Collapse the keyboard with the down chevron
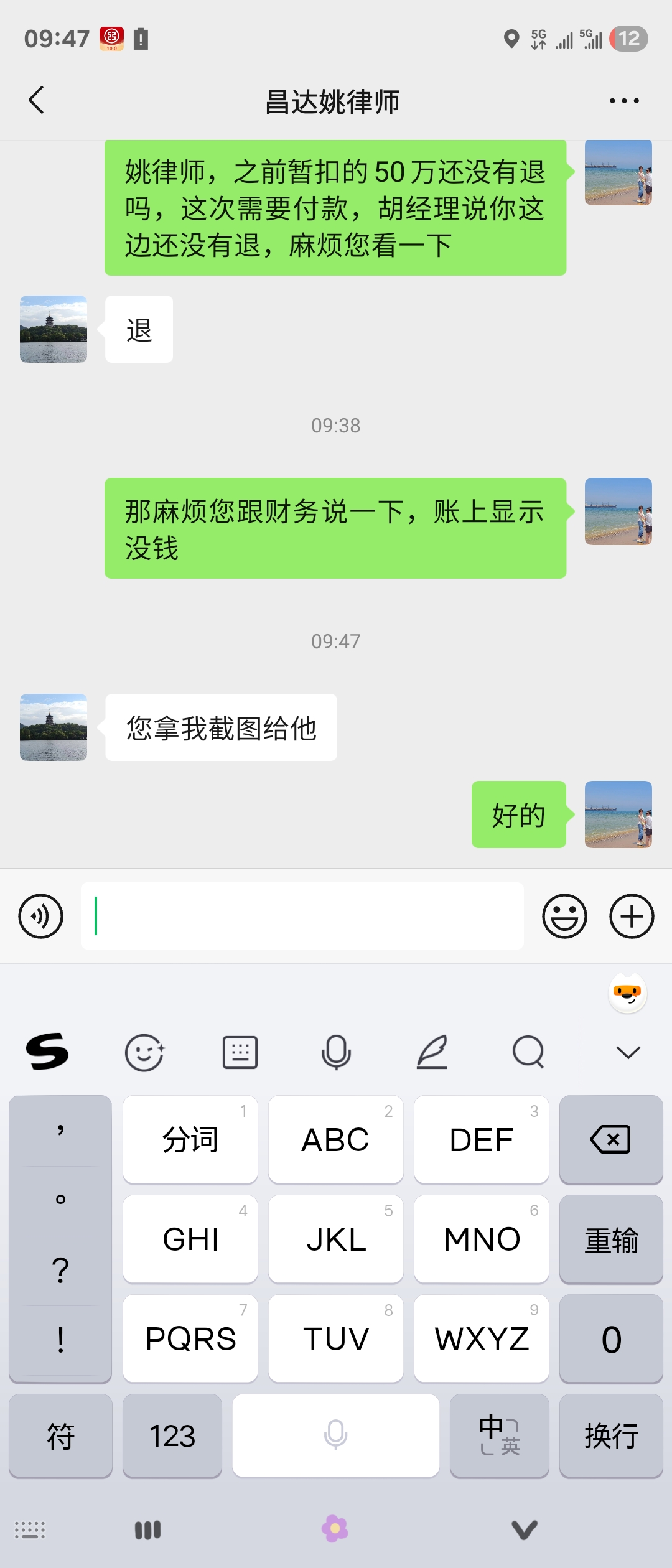Screen dimensions: 672x1568 click(x=628, y=1052)
